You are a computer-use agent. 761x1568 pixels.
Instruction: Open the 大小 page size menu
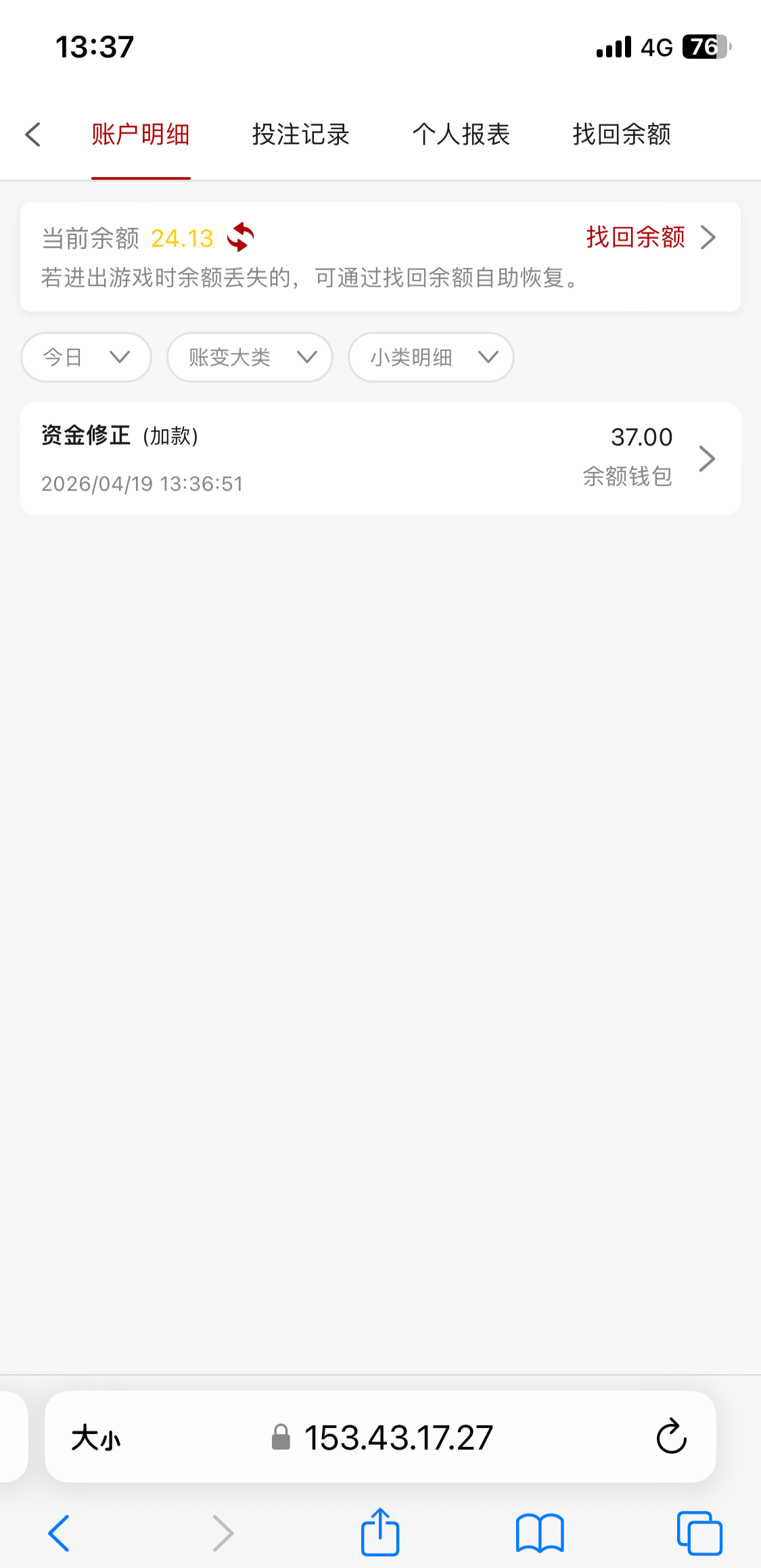[x=96, y=1438]
